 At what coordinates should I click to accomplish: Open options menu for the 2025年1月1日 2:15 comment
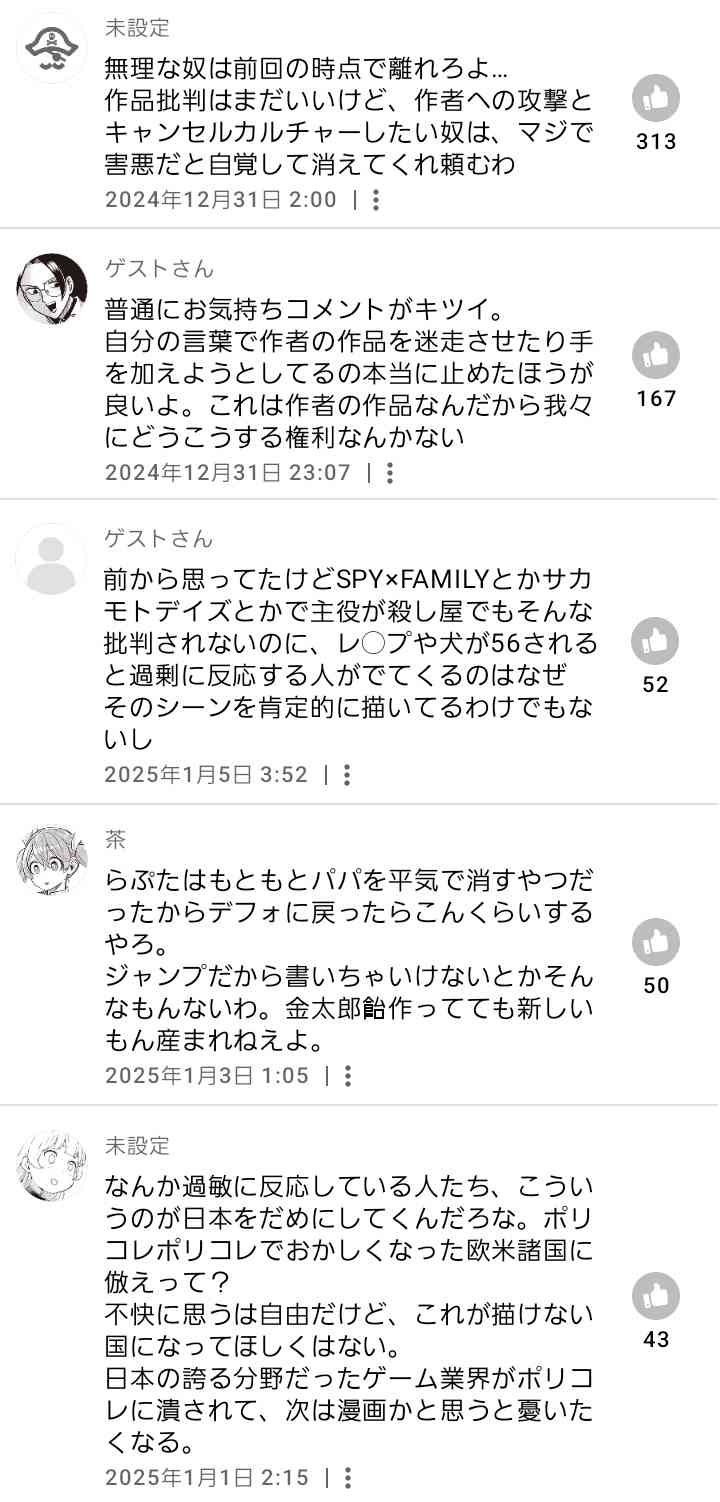tap(347, 1478)
